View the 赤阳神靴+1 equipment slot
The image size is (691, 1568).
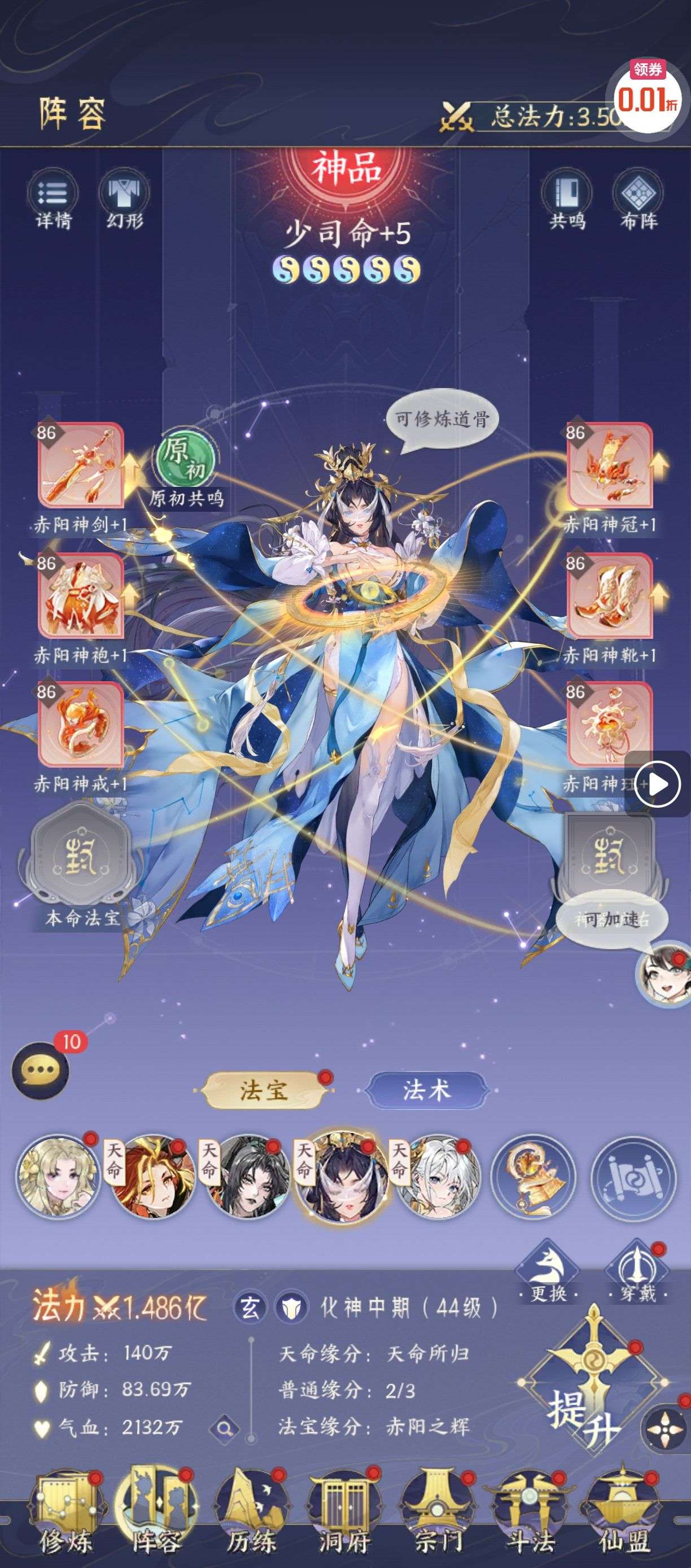click(610, 596)
